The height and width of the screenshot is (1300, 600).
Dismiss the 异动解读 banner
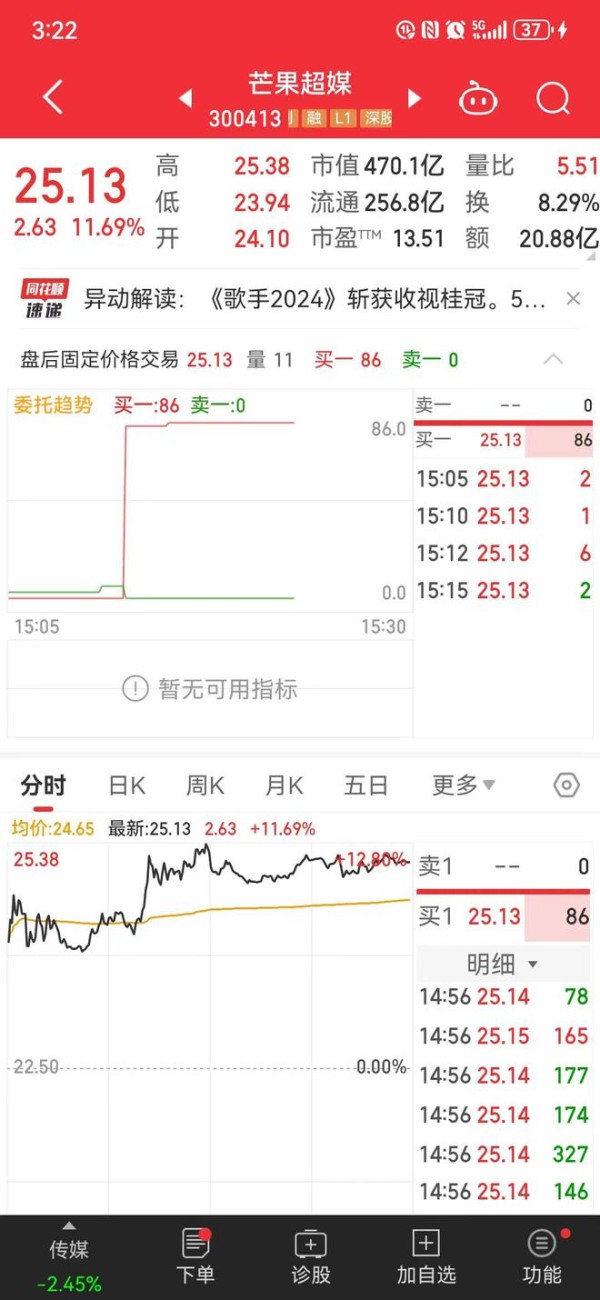(x=573, y=298)
